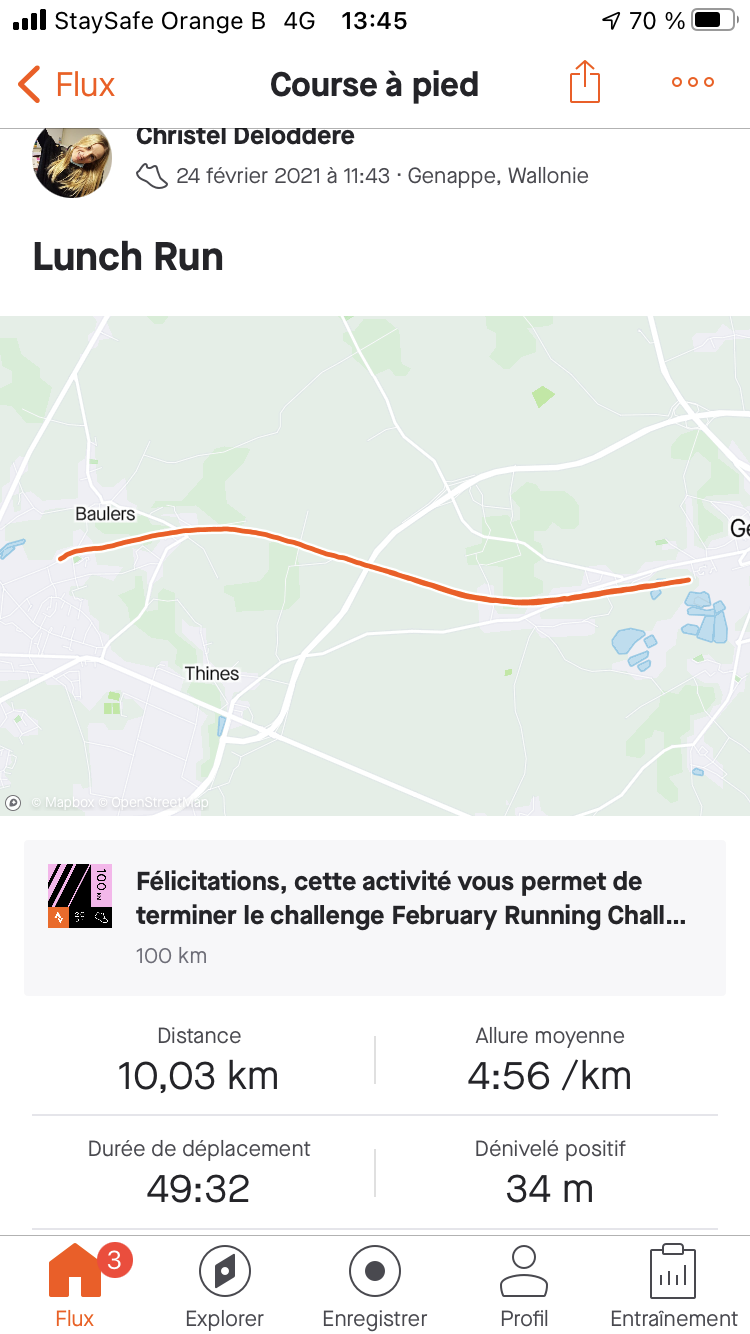Switch to the Flux tab

point(75,1286)
